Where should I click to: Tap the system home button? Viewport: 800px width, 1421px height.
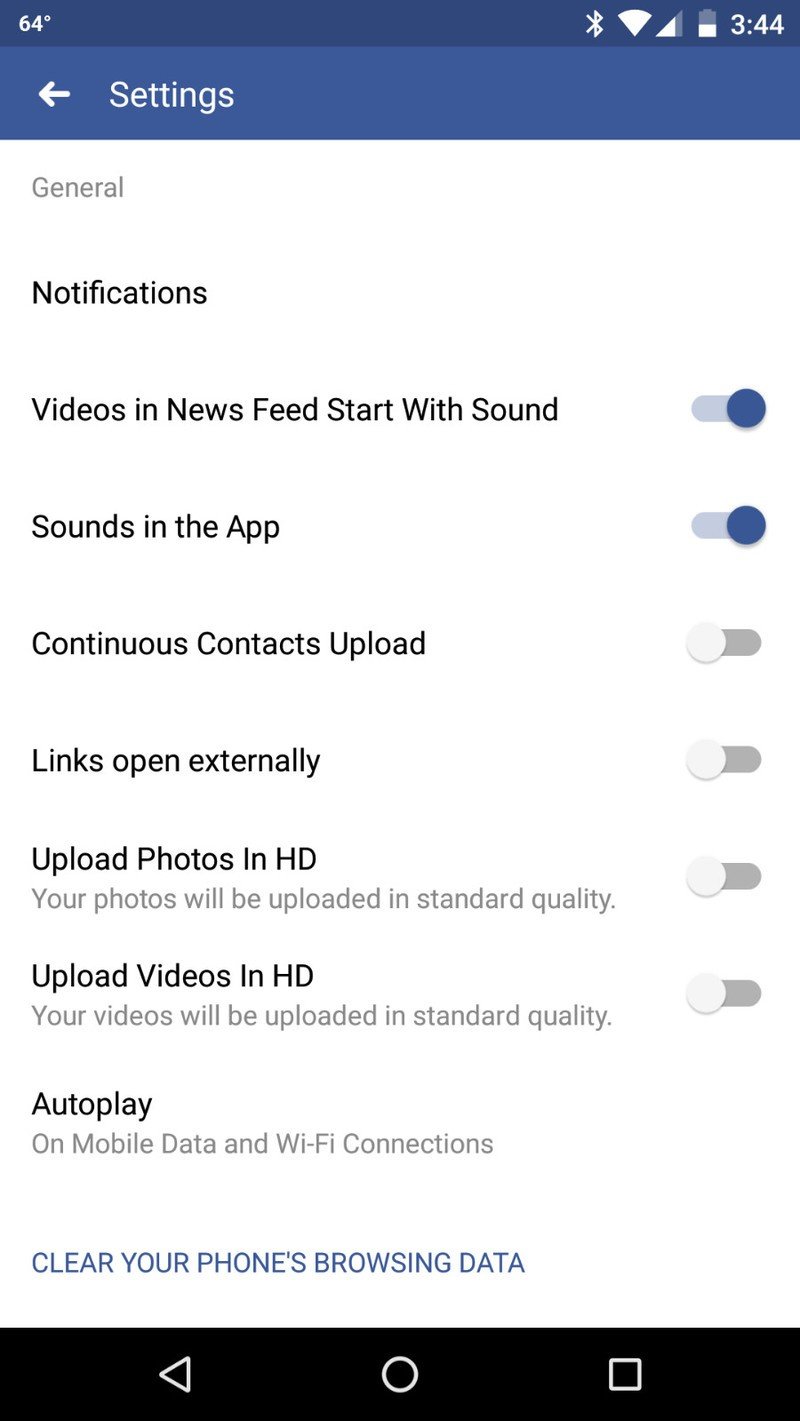click(400, 1375)
